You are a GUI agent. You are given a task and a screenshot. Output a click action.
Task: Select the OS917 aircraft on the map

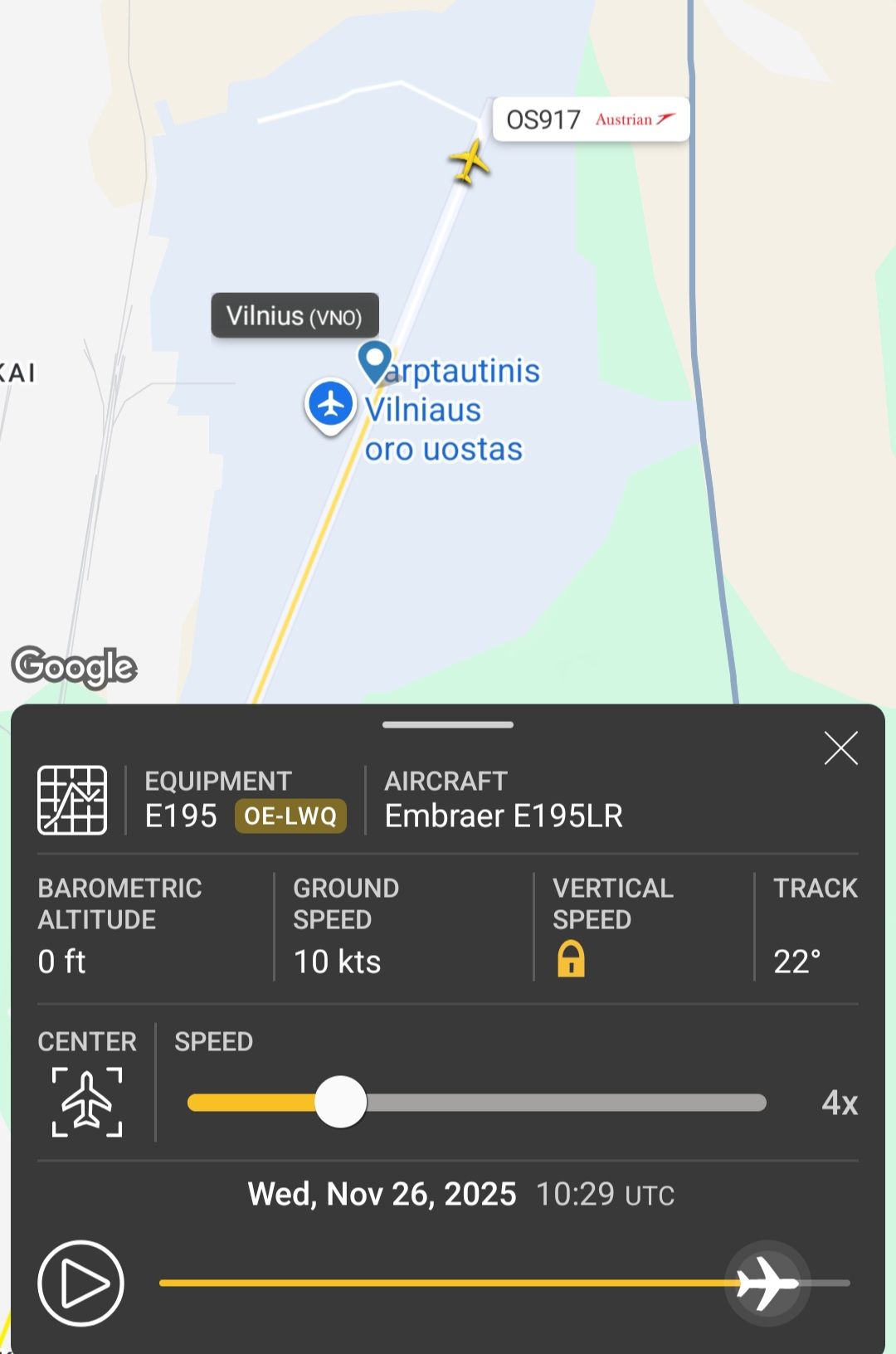click(x=470, y=163)
